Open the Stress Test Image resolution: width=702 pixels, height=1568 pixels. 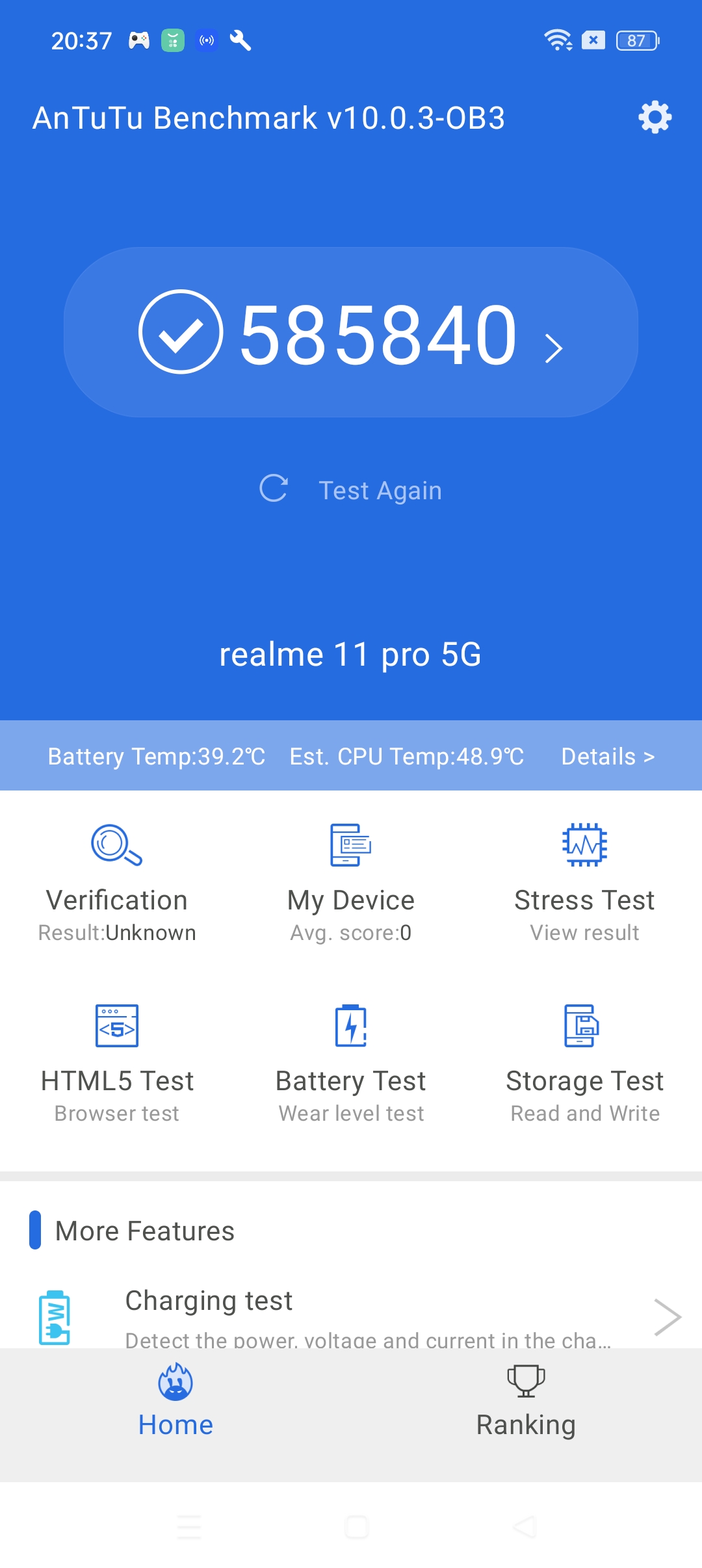pyautogui.click(x=584, y=900)
